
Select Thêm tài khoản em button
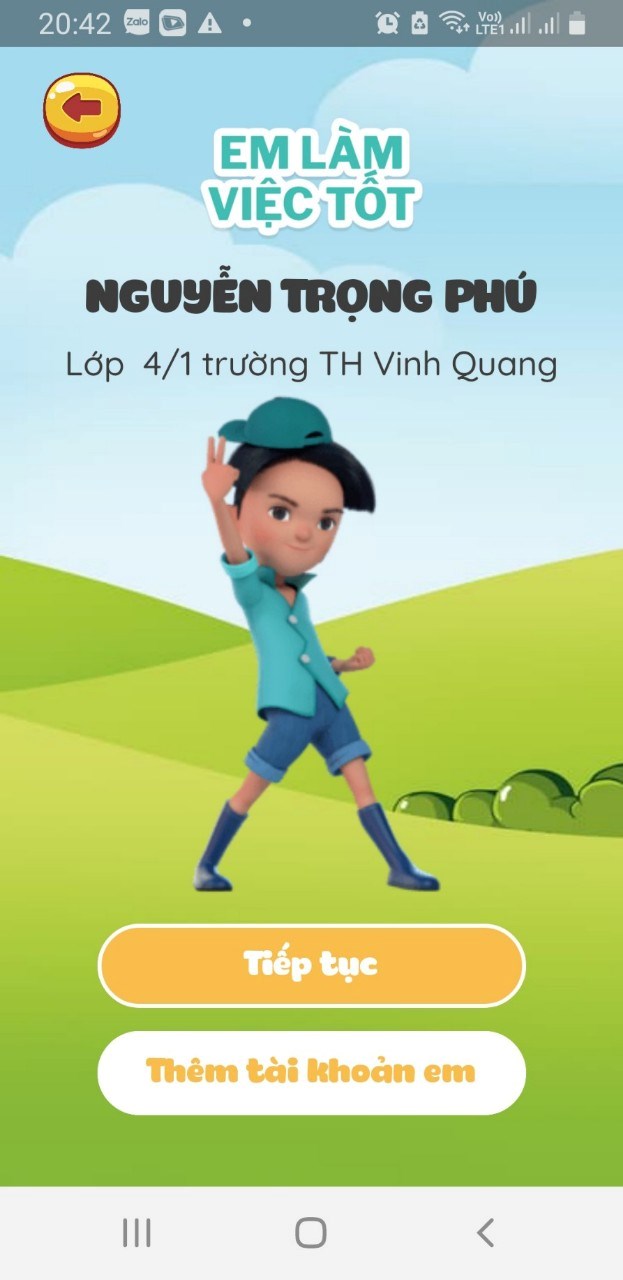pos(311,1072)
